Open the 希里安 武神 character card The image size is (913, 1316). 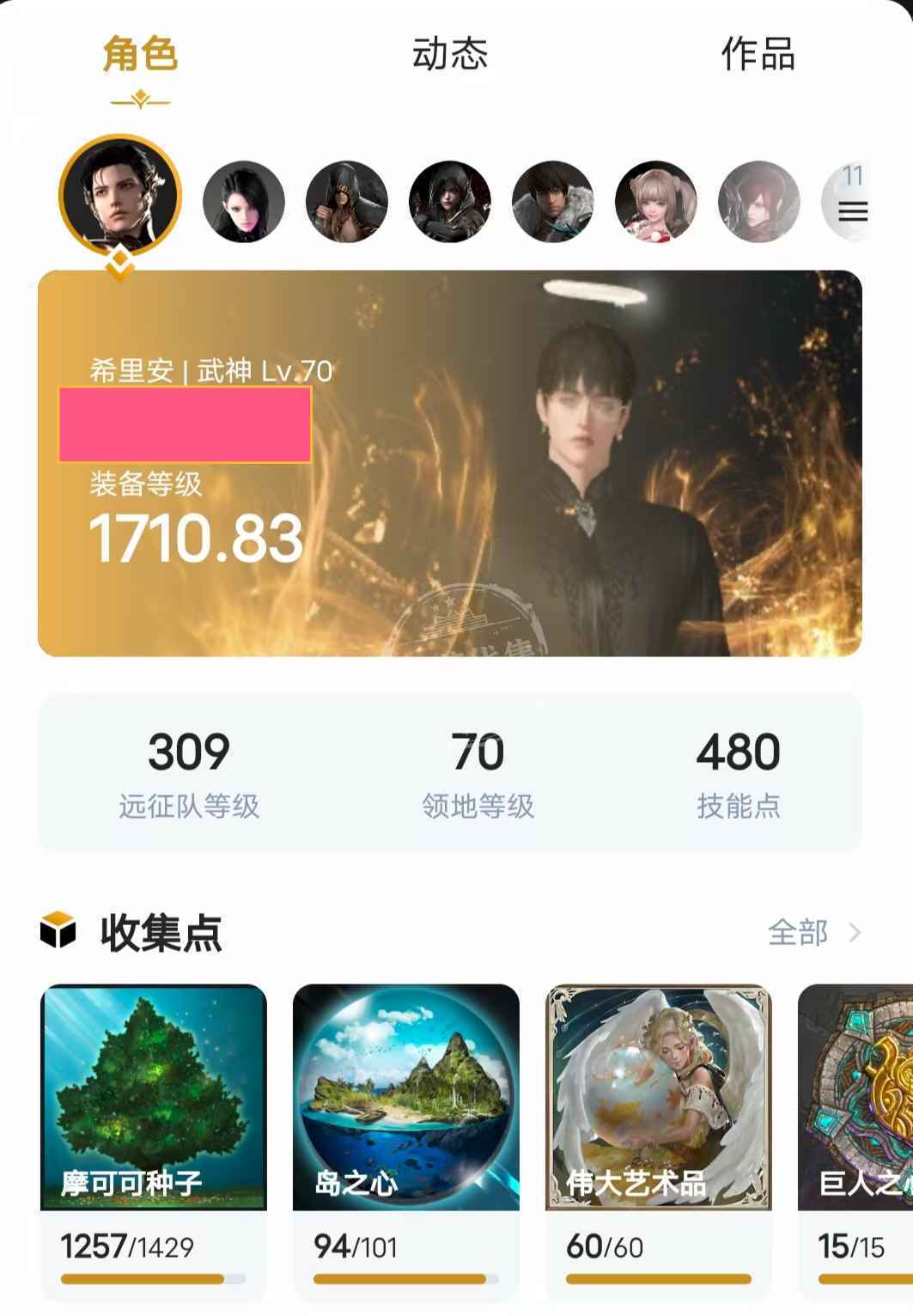tap(450, 464)
